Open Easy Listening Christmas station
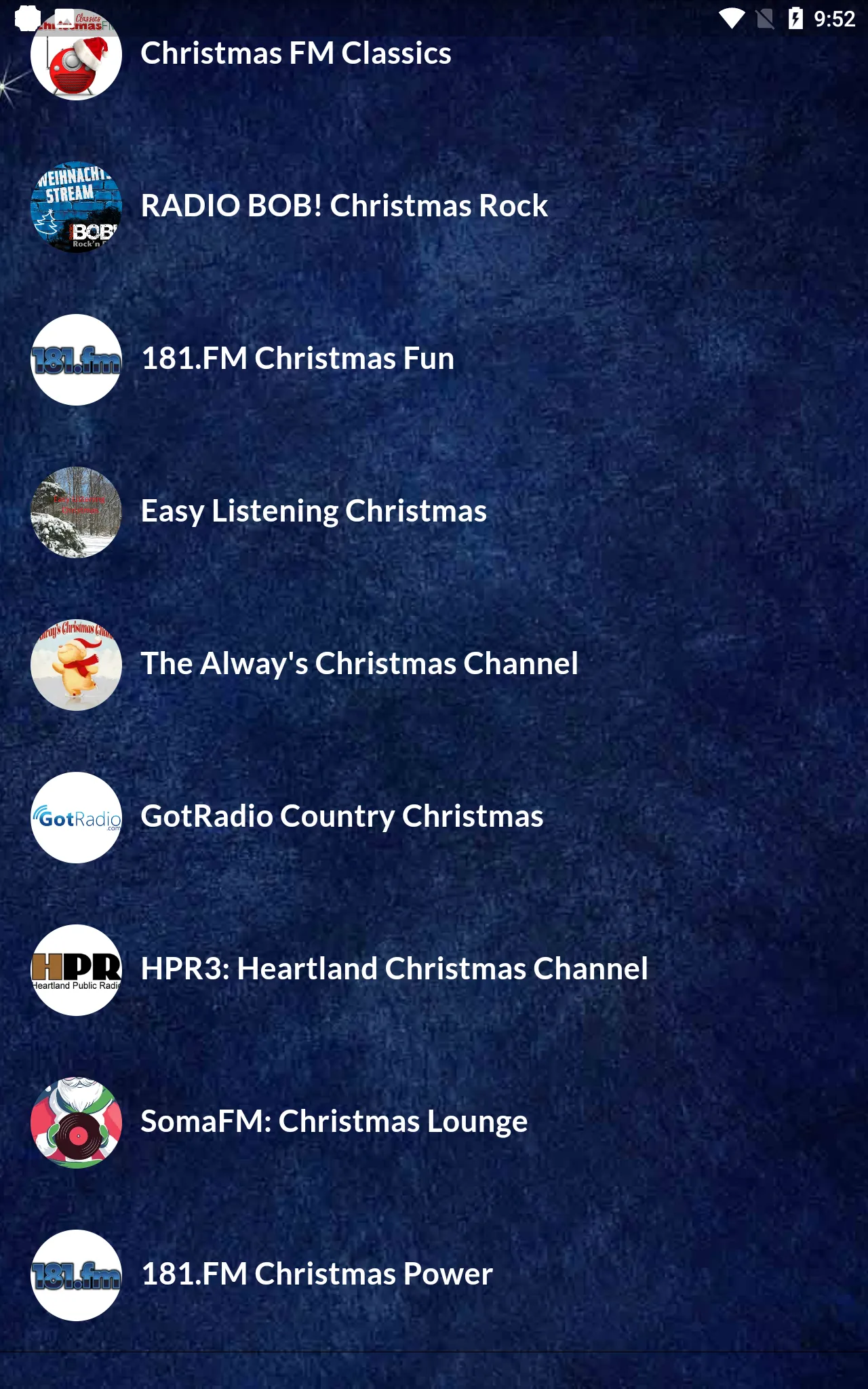The image size is (868, 1389). tap(434, 512)
